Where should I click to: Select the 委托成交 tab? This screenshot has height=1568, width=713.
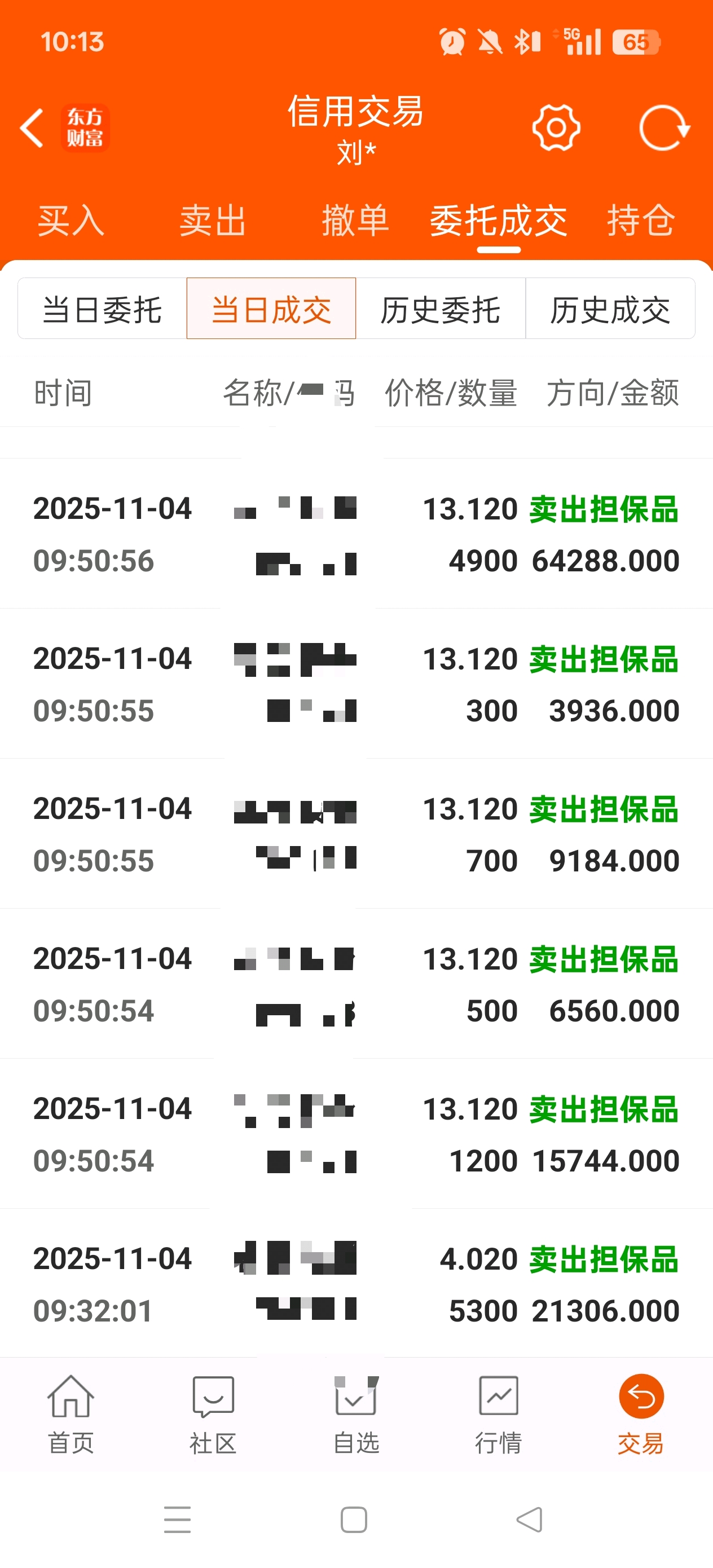[499, 221]
